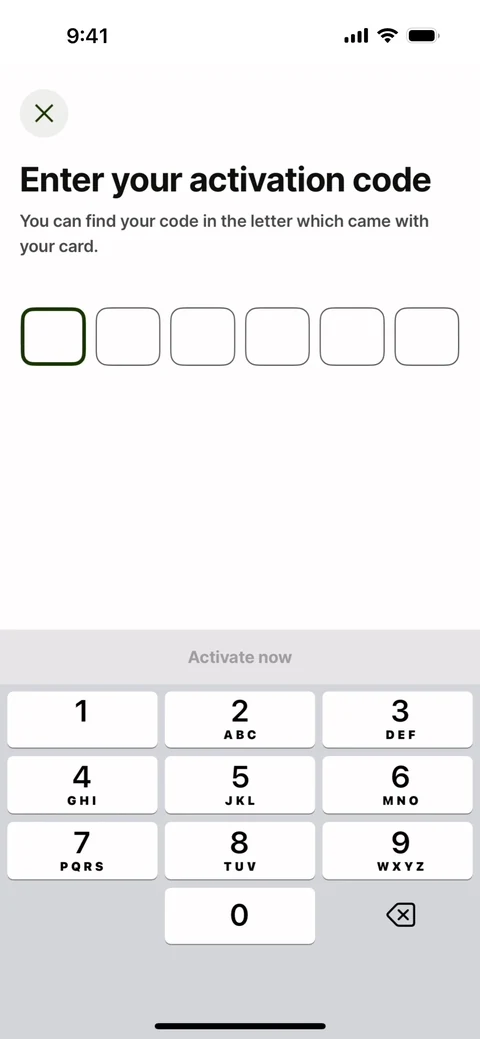The width and height of the screenshot is (480, 1039).
Task: Hit the 3 DEF key
Action: (x=398, y=720)
